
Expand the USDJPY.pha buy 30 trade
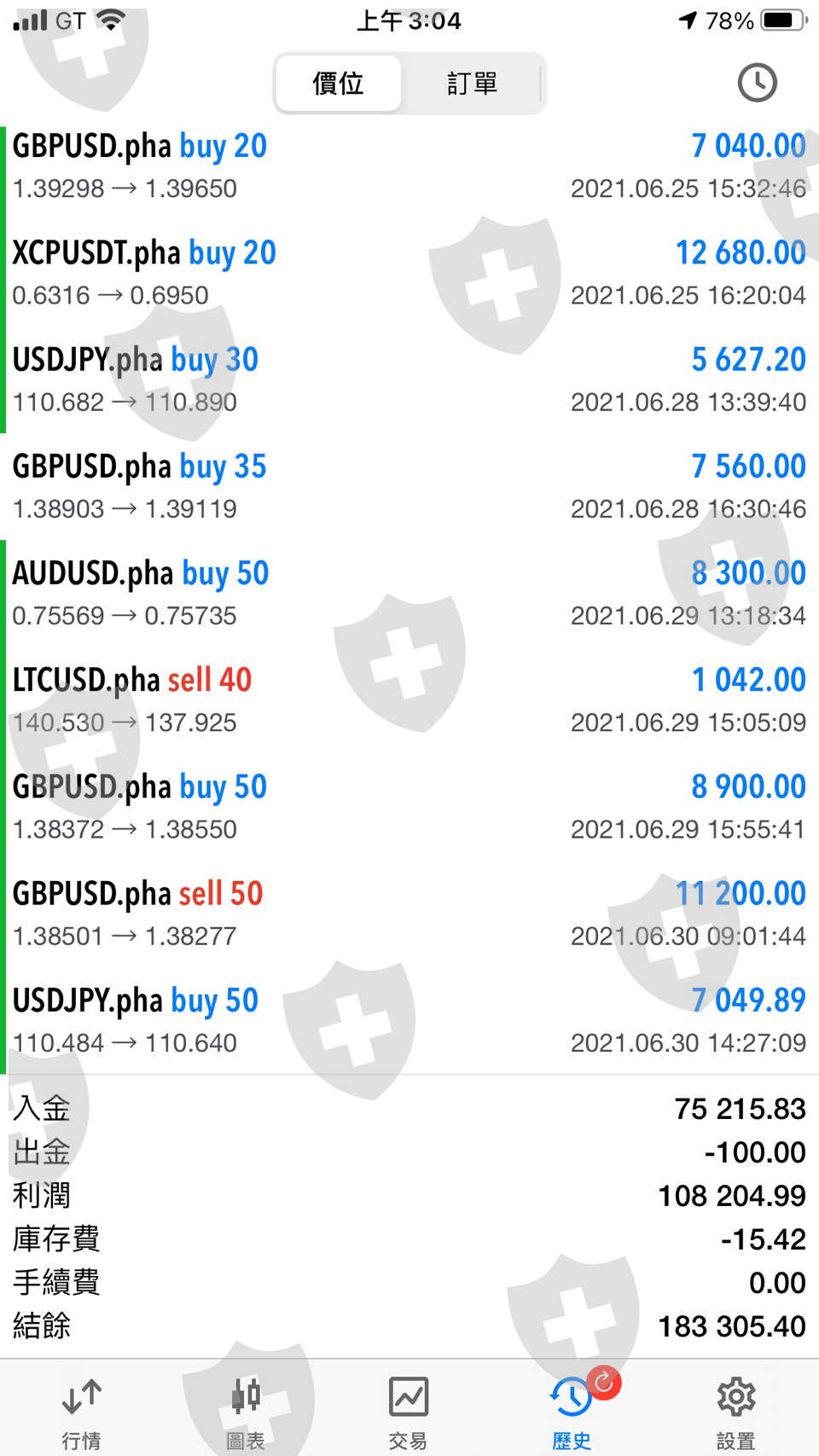tap(409, 380)
